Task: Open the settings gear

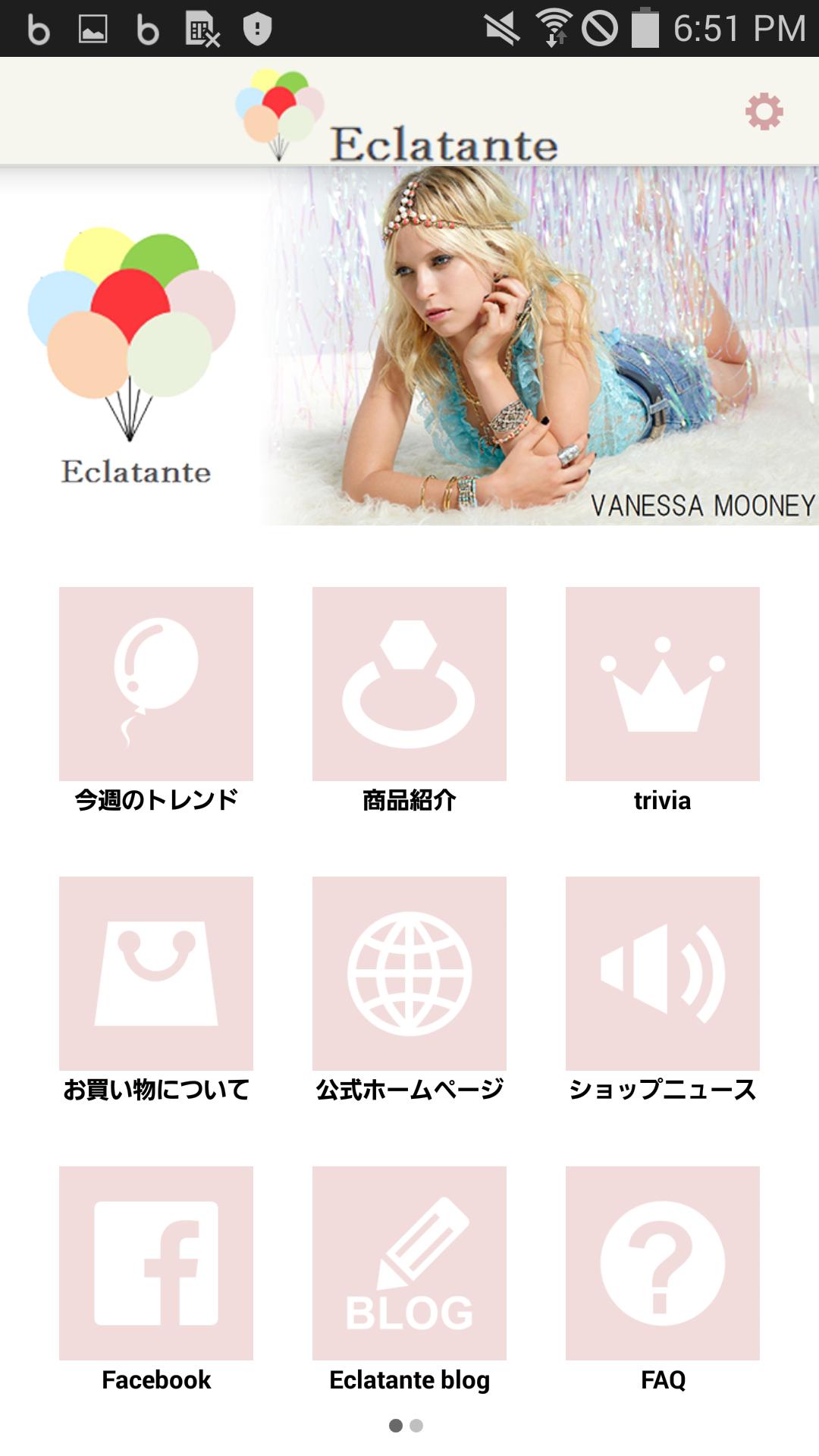Action: tap(764, 110)
